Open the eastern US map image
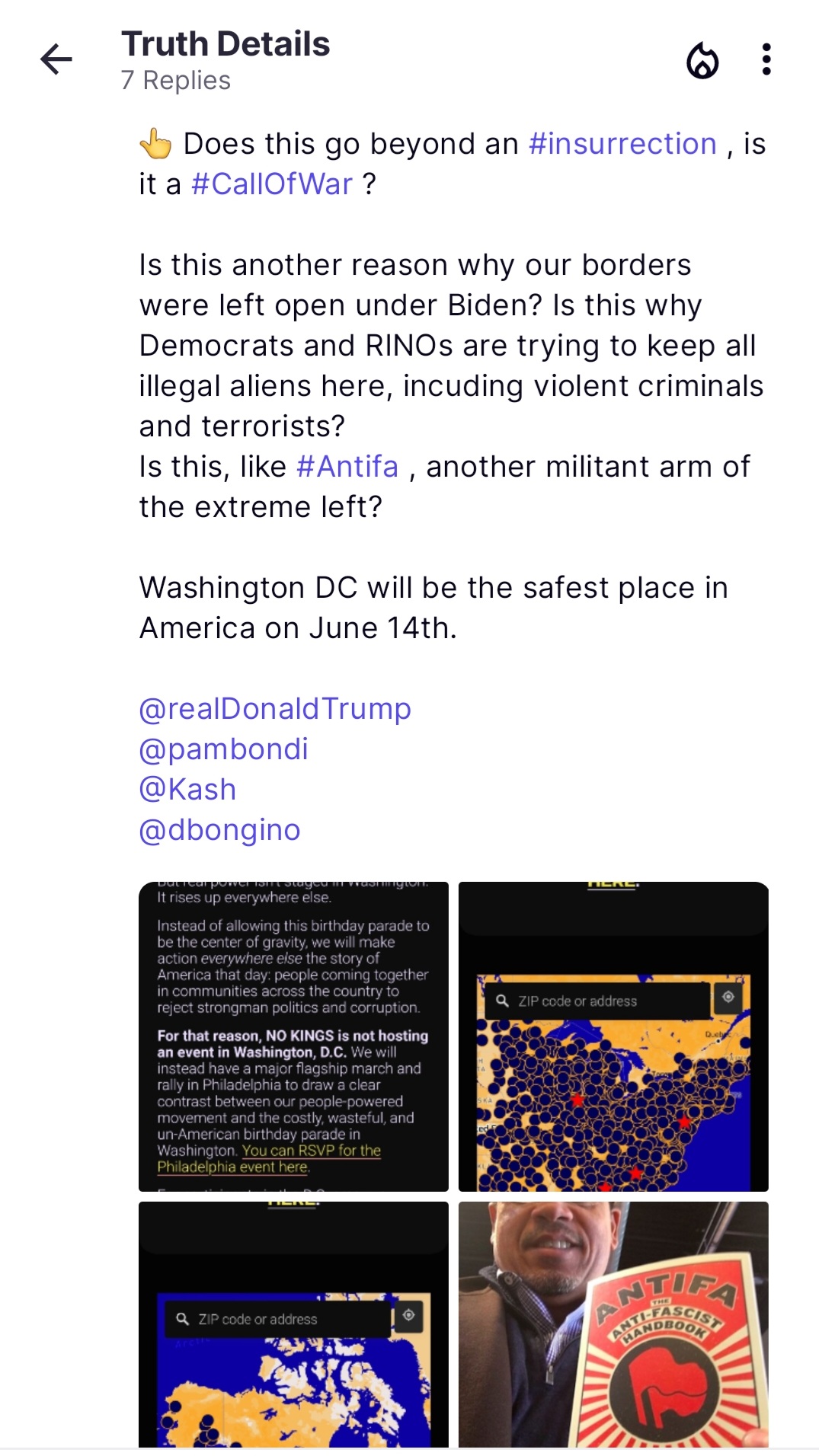Image resolution: width=819 pixels, height=1456 pixels. point(613,1036)
